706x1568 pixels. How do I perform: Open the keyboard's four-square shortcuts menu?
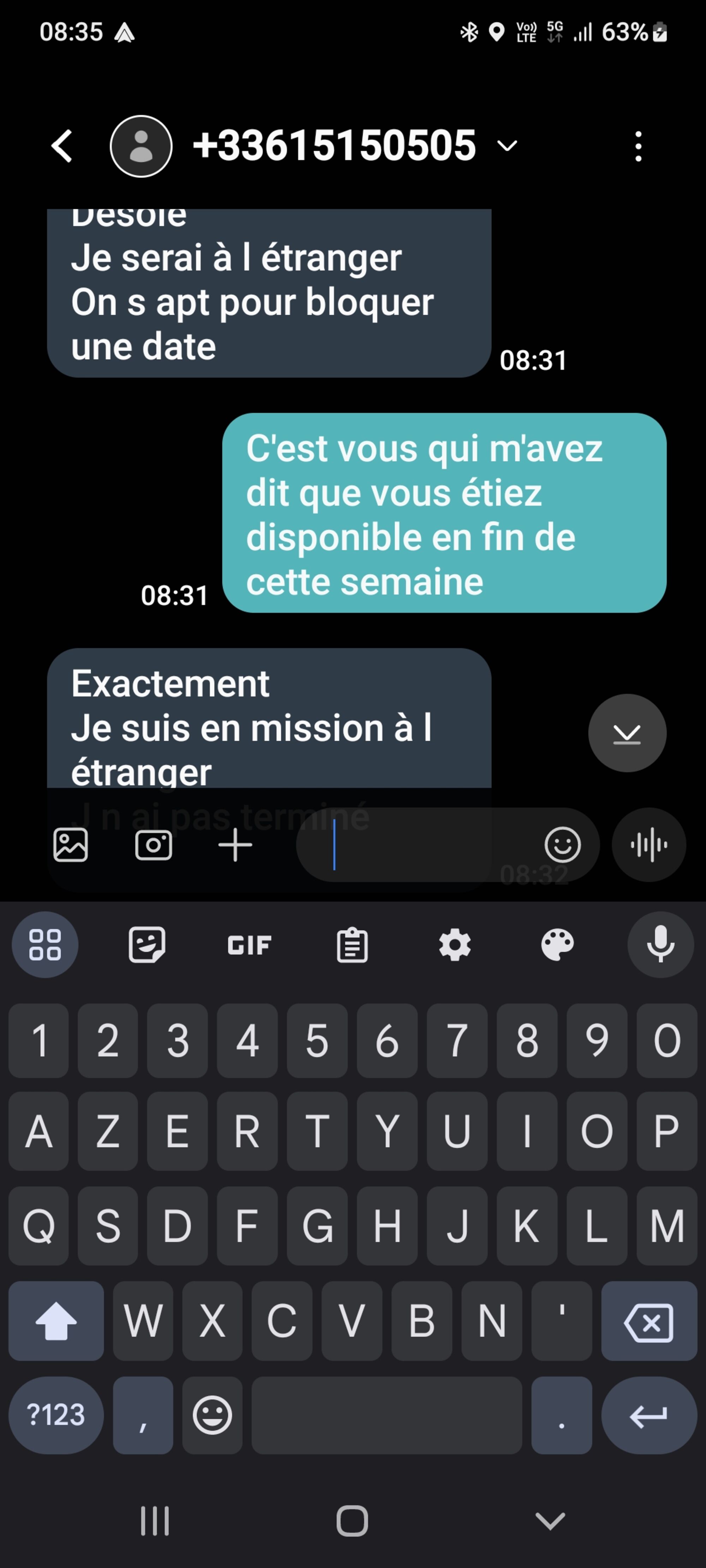[x=45, y=945]
